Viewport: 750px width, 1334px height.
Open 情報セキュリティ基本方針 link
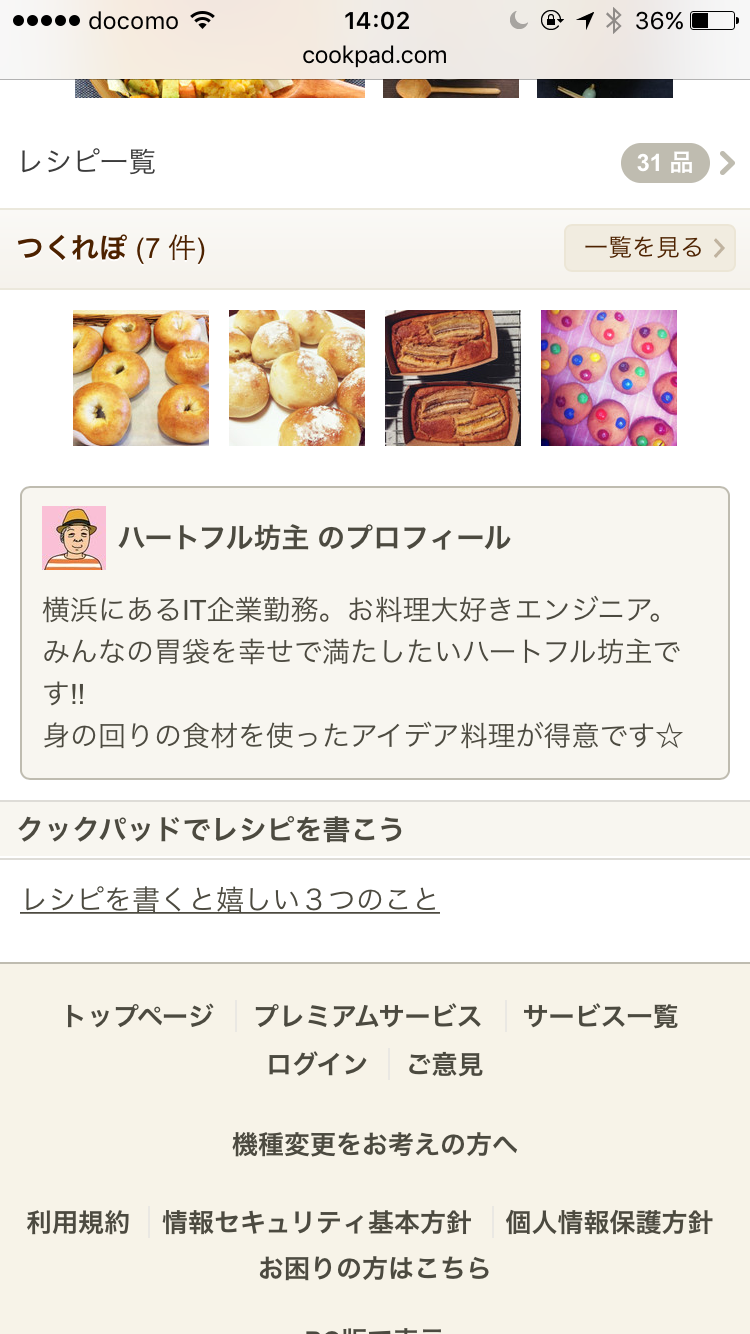(x=317, y=1222)
